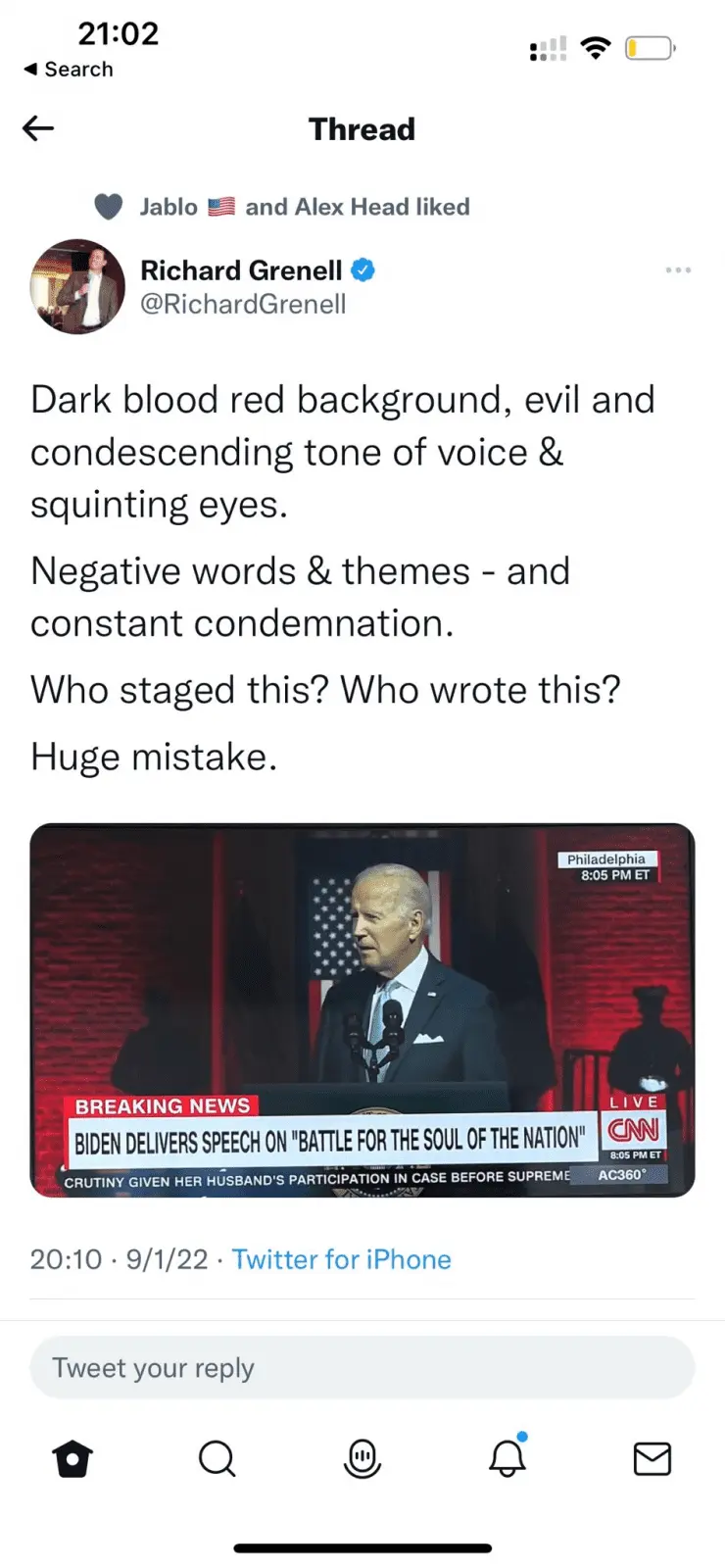Open Richard Grenell's profile picture
This screenshot has width=725, height=1568.
(77, 286)
